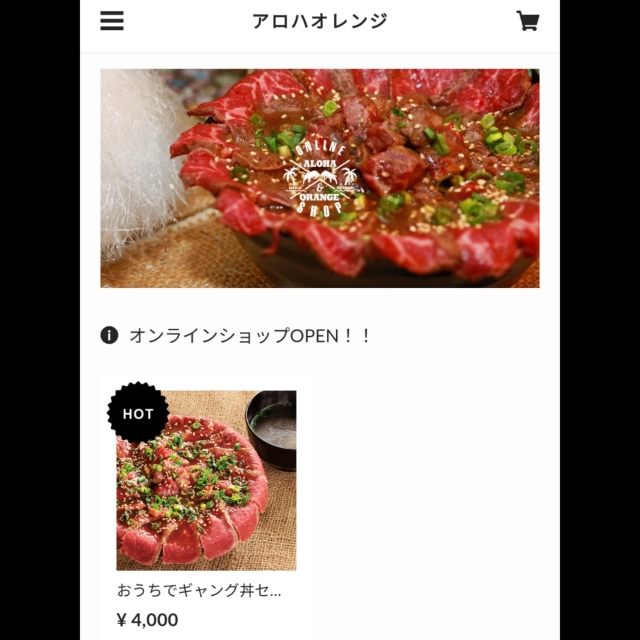Open the shopping cart
Screen dimensions: 640x640
point(527,21)
